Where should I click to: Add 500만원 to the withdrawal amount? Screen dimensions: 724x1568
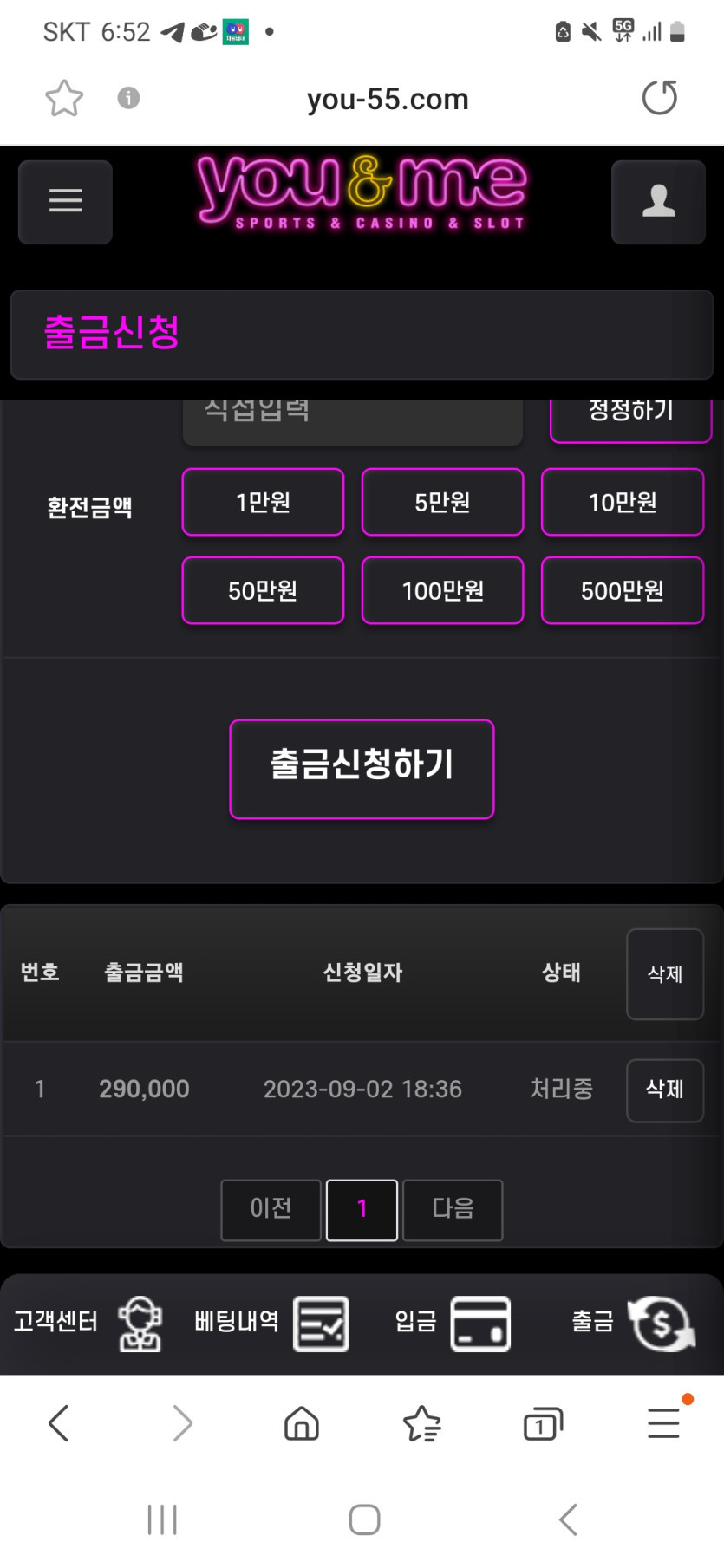pyautogui.click(x=622, y=590)
